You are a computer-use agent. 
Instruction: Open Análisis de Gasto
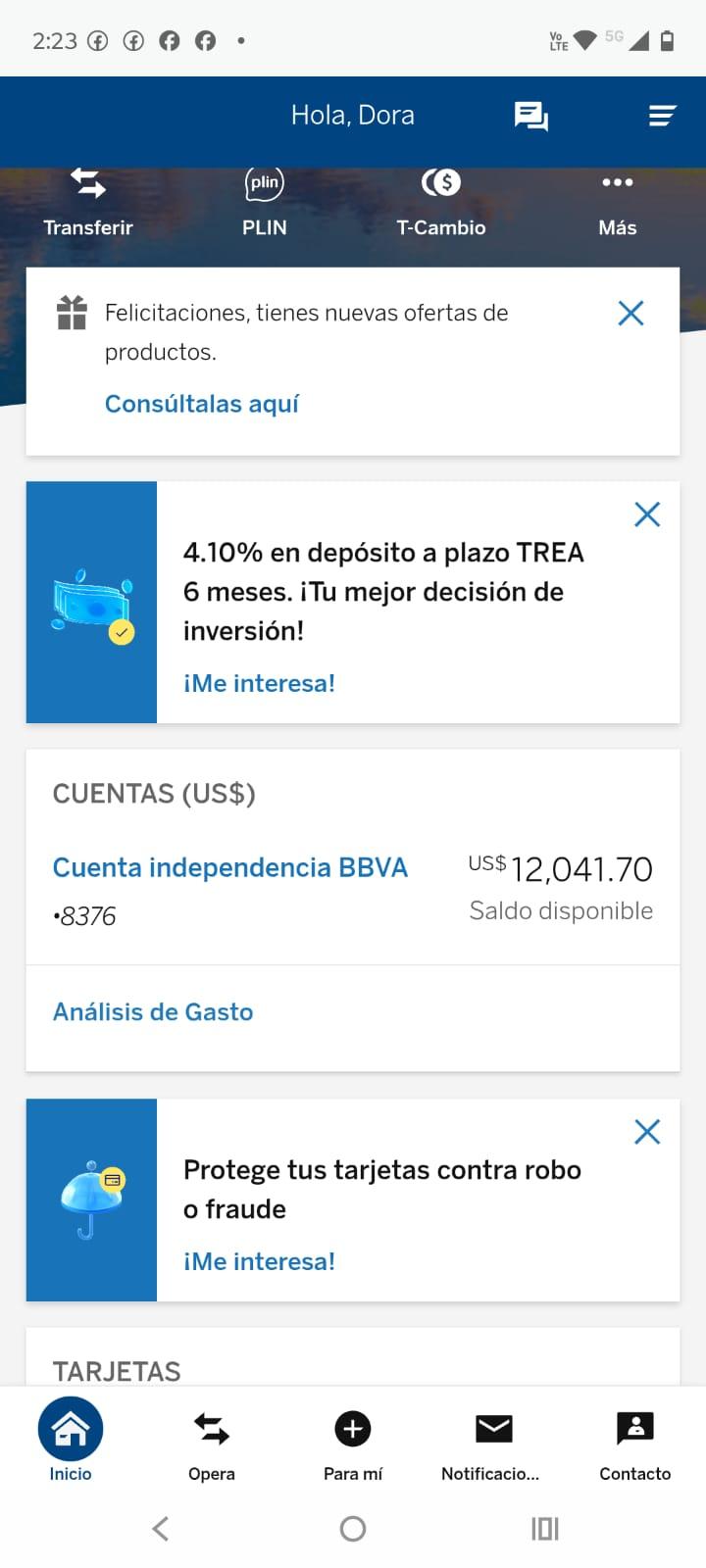pyautogui.click(x=153, y=1011)
